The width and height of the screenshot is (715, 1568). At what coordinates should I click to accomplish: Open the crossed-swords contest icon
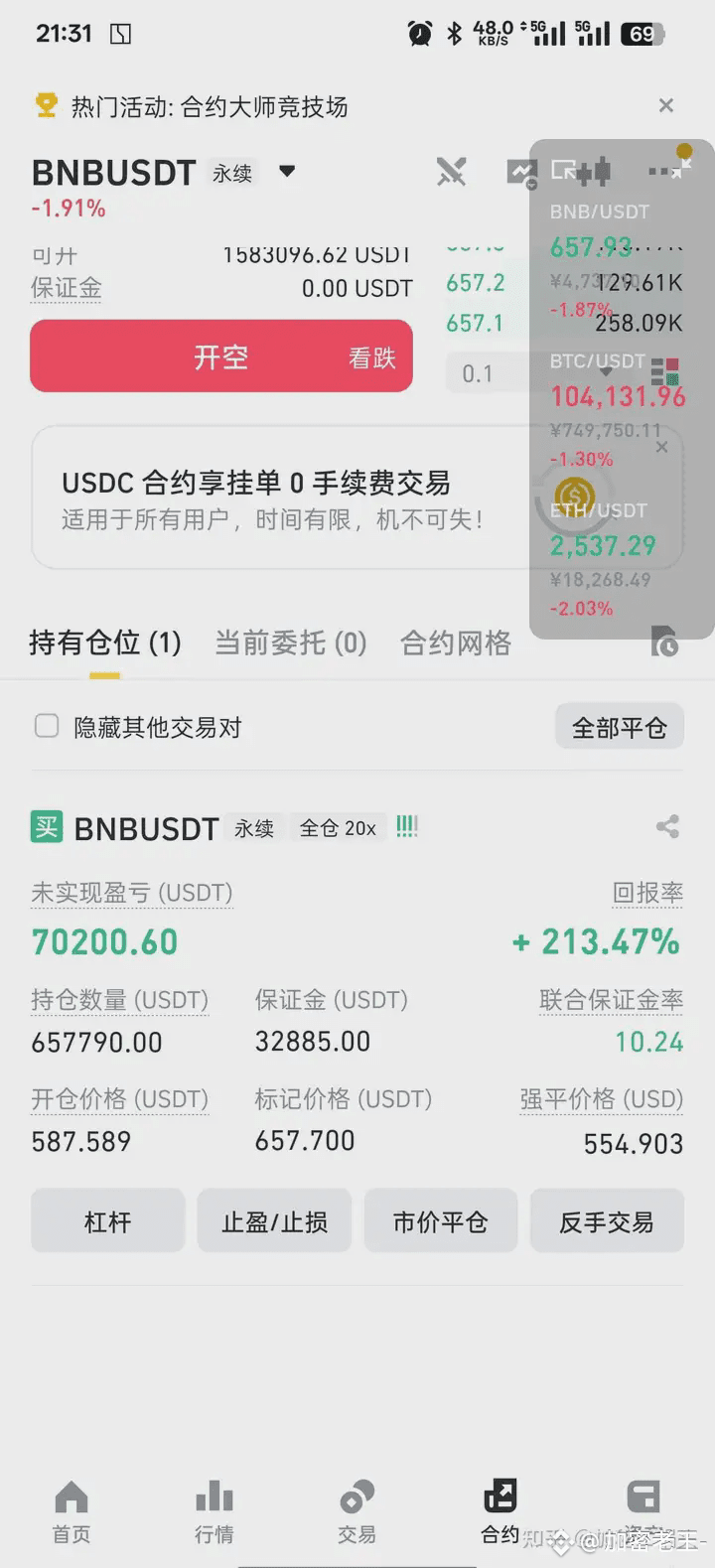point(452,172)
